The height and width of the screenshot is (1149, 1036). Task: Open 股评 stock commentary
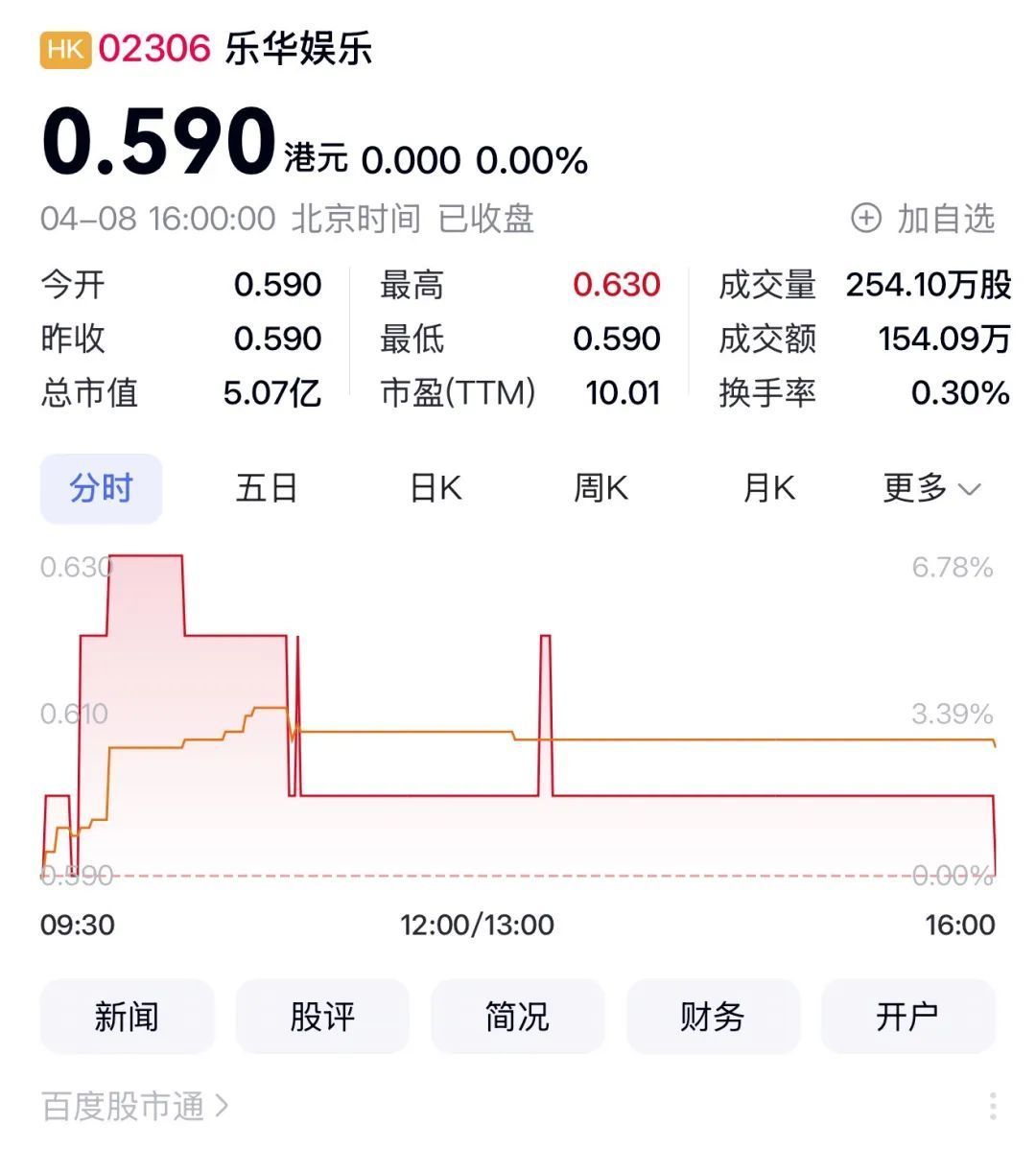coord(322,1017)
